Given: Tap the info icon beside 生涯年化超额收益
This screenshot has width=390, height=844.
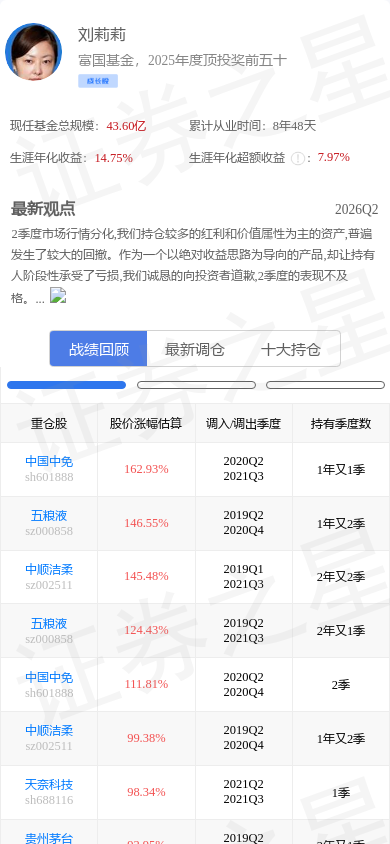Looking at the screenshot, I should (297, 158).
